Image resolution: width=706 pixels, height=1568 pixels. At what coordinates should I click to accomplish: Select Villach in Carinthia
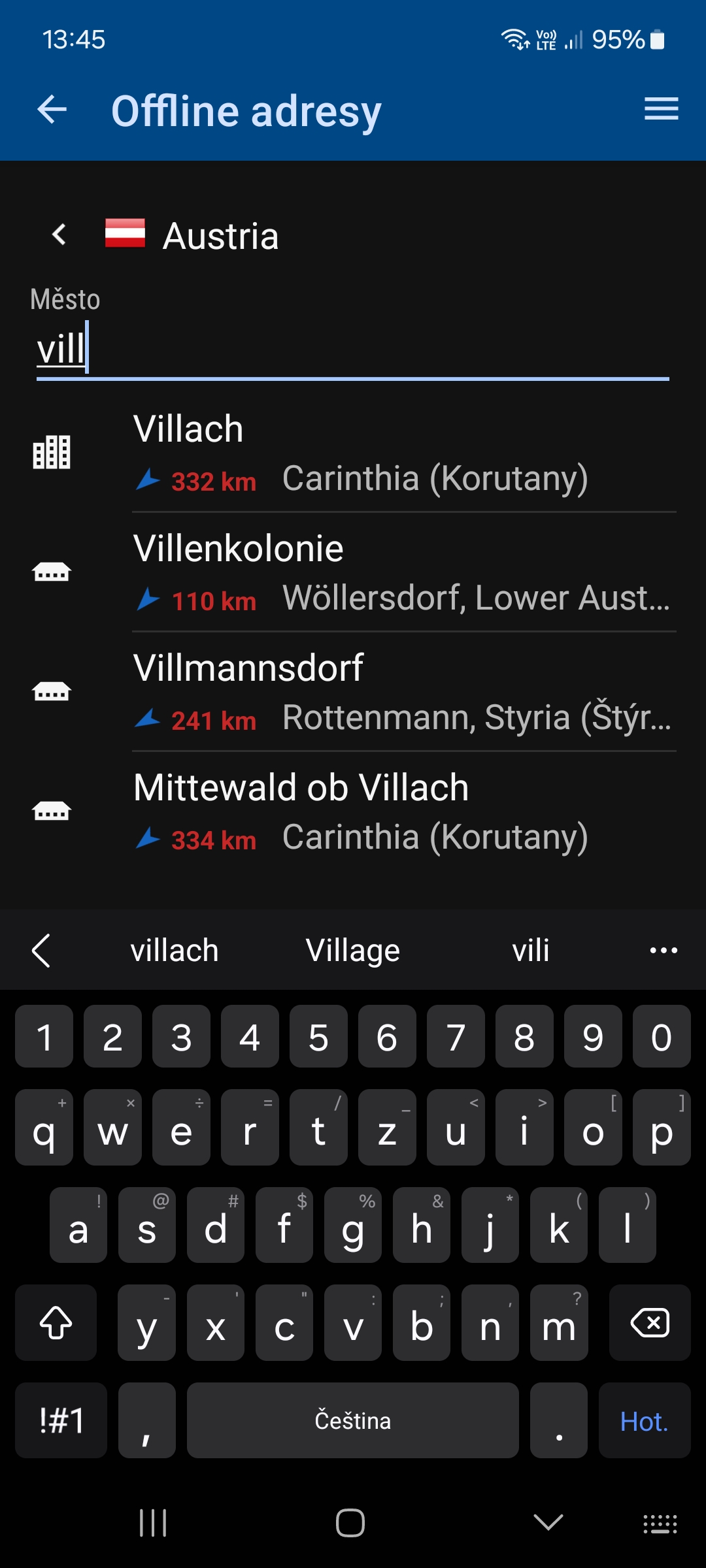[x=403, y=453]
